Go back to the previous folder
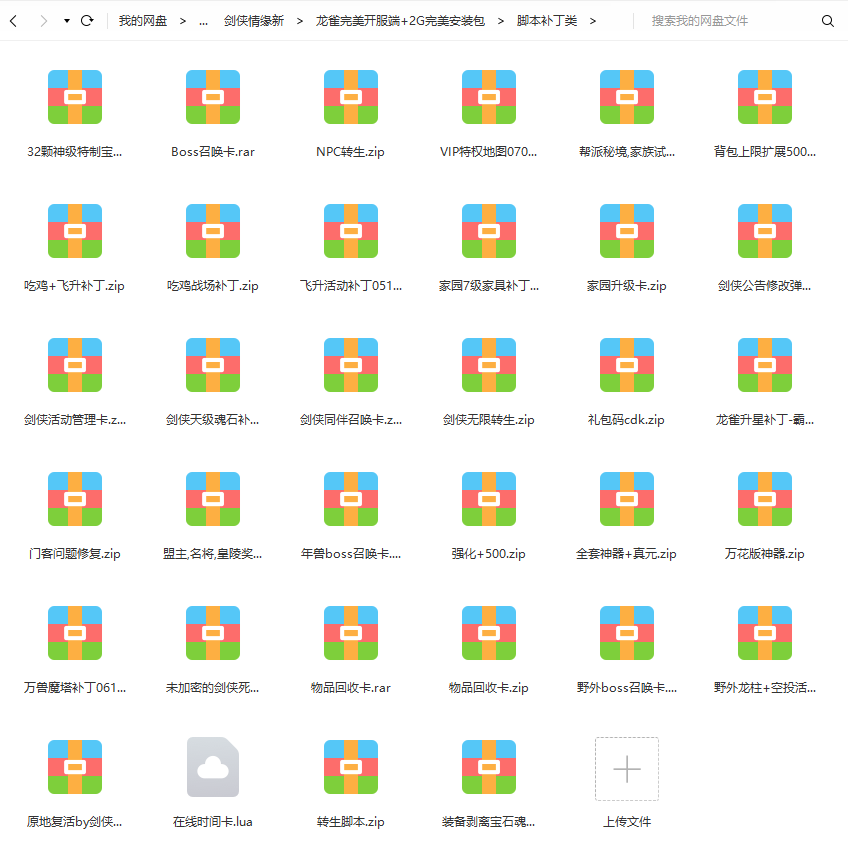Screen dimensions: 848x845 [14, 21]
